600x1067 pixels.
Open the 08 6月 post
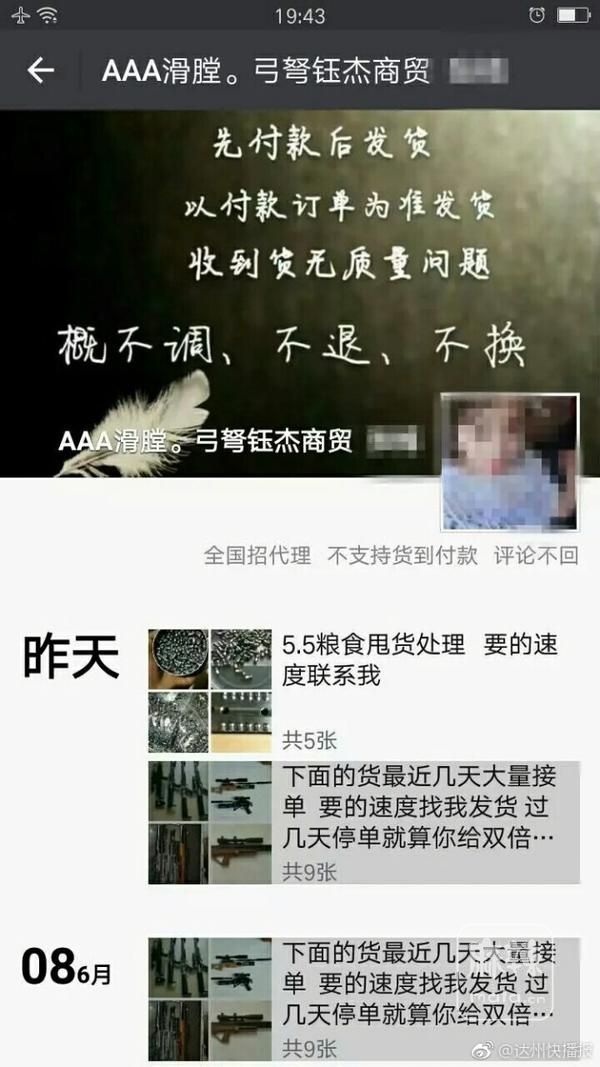pyautogui.click(x=362, y=998)
